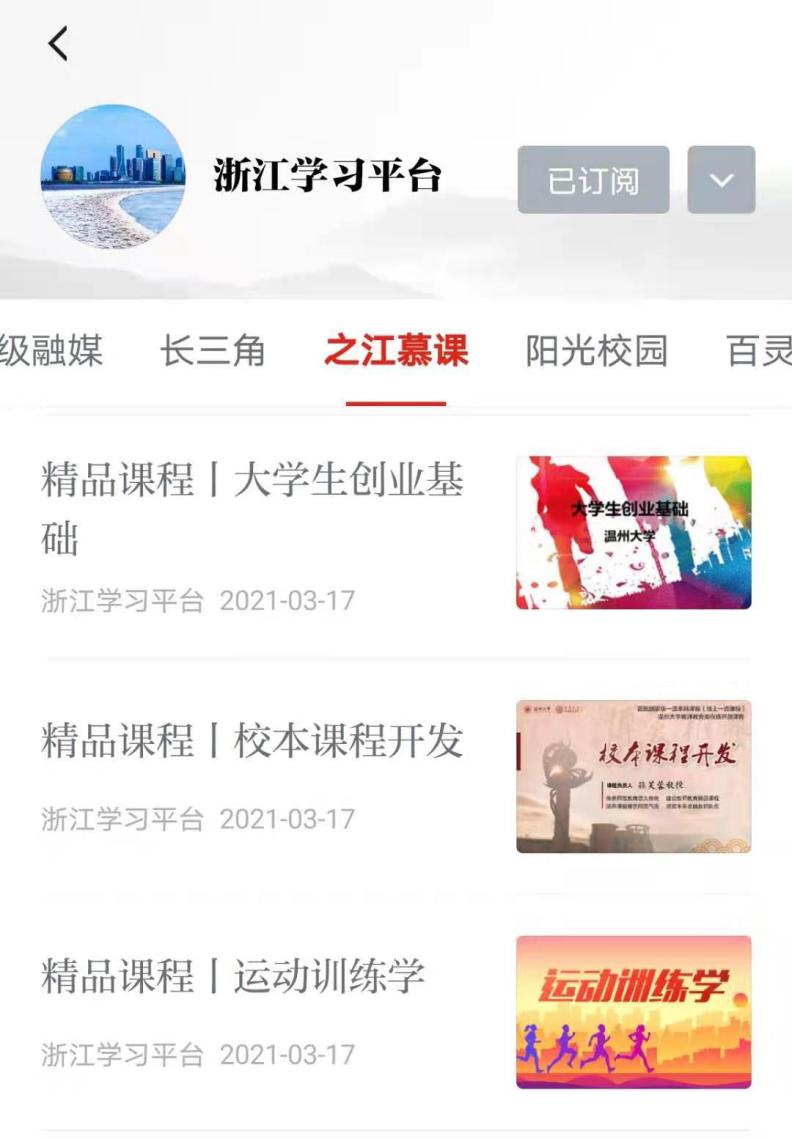The height and width of the screenshot is (1139, 792).
Task: Switch to the 阳光校园 tab
Action: 596,351
